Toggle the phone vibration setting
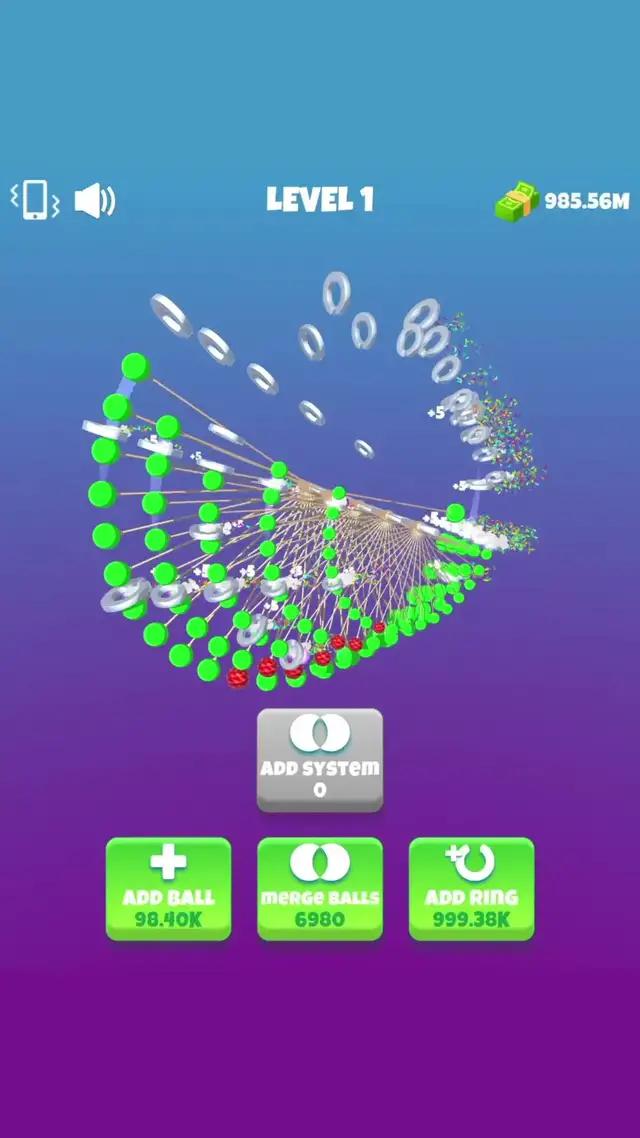Viewport: 640px width, 1138px height. click(34, 200)
